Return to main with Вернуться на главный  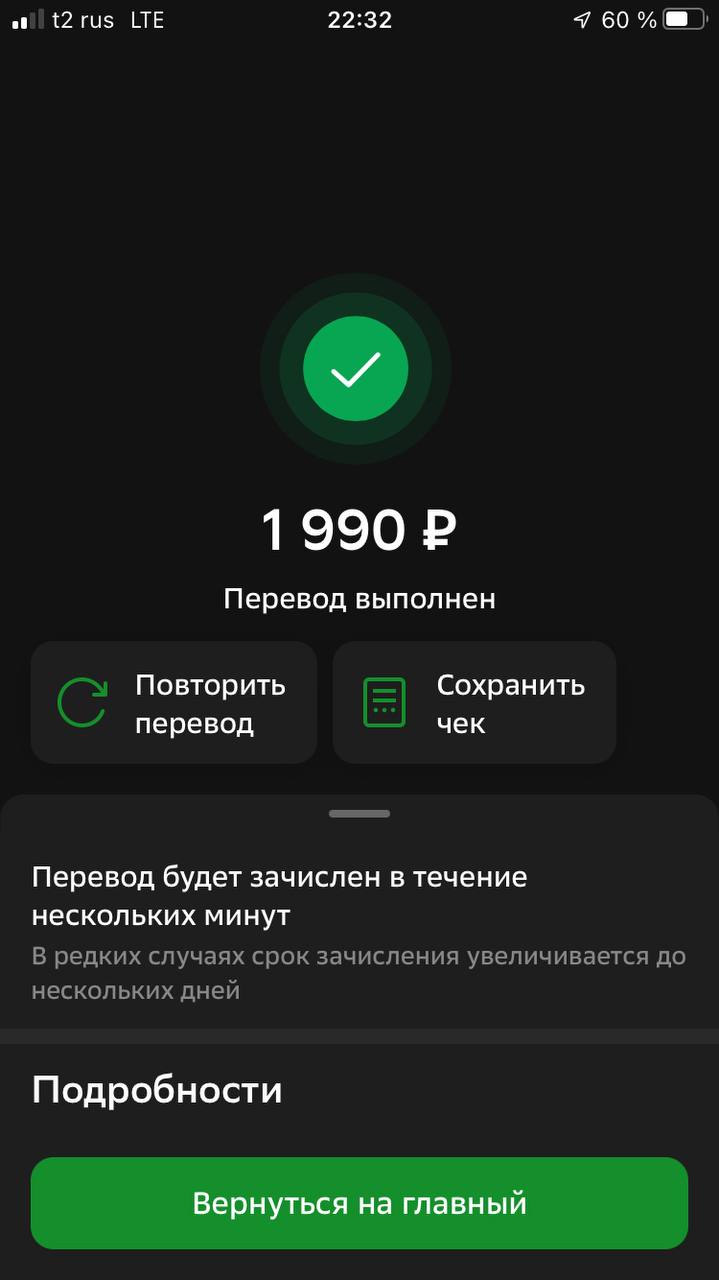[359, 1203]
